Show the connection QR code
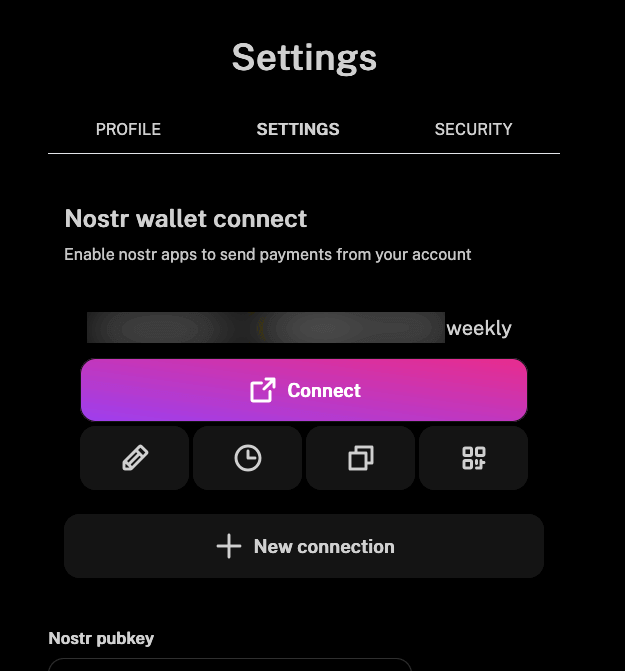 (x=473, y=458)
